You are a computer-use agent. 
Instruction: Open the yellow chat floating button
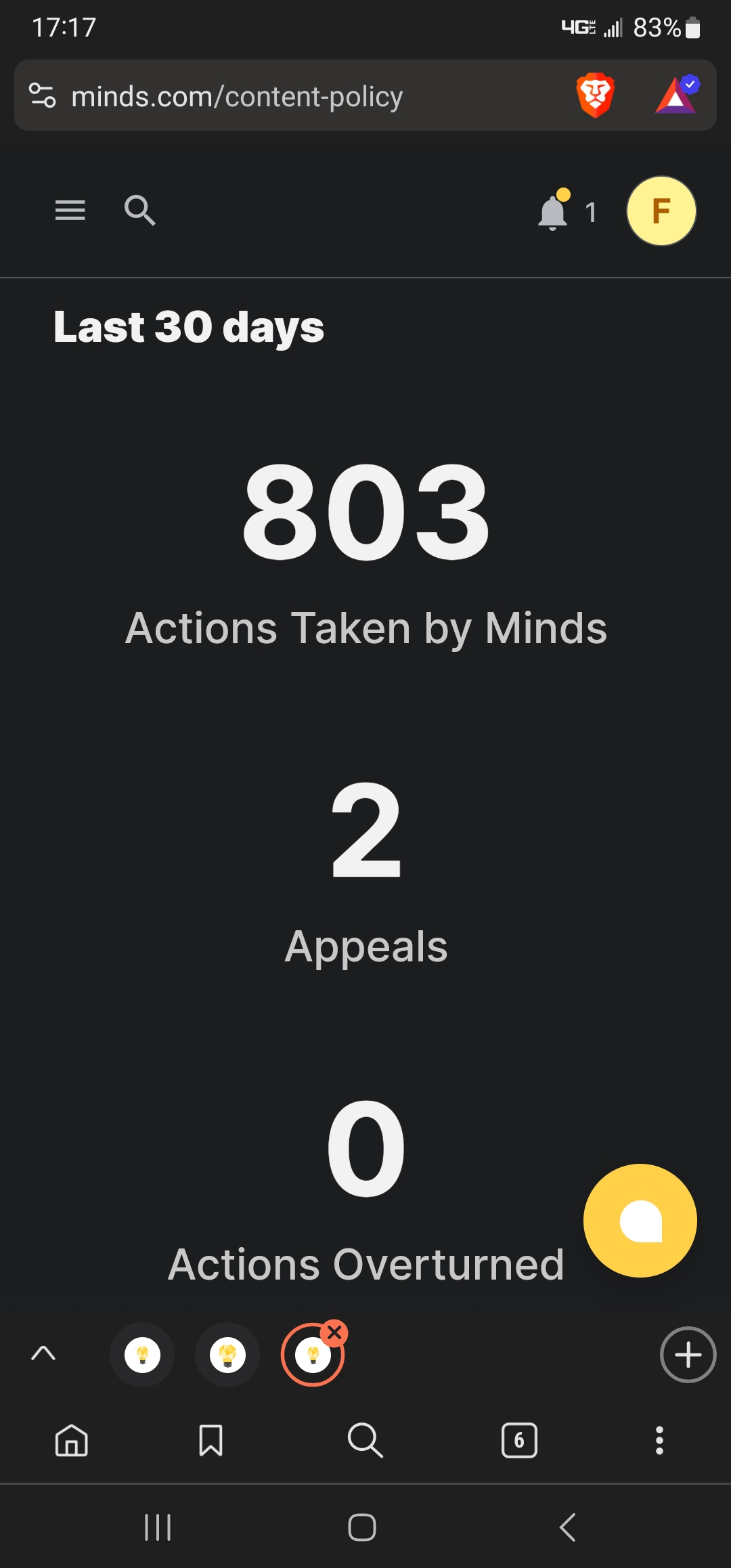pyautogui.click(x=640, y=1221)
